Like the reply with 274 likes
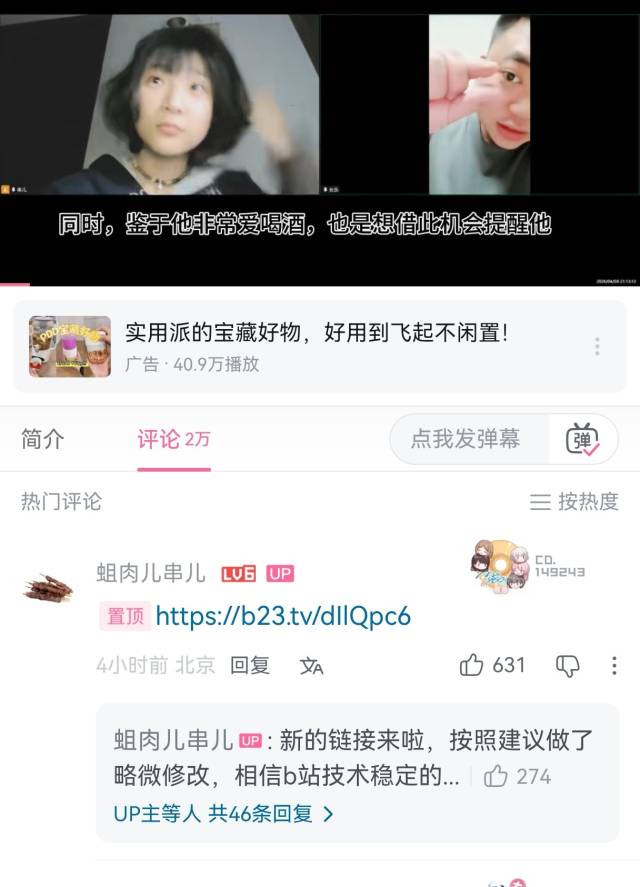 pyautogui.click(x=496, y=776)
